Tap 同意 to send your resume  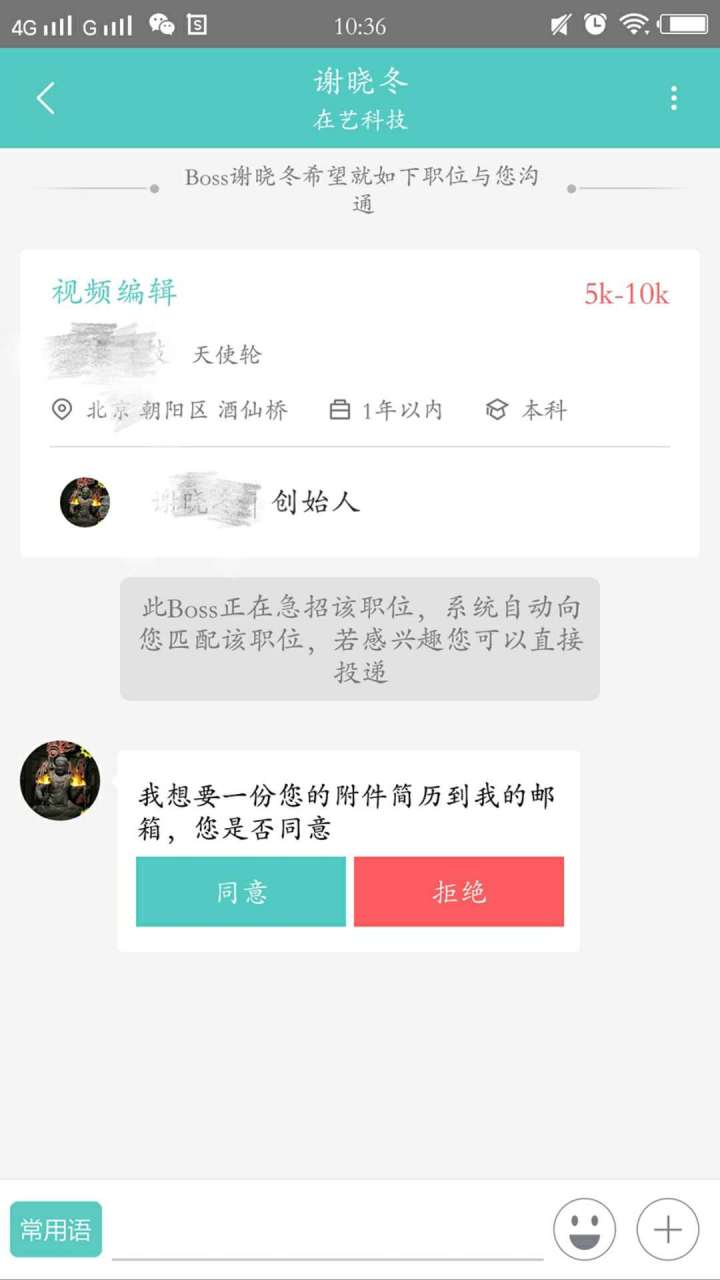coord(241,891)
